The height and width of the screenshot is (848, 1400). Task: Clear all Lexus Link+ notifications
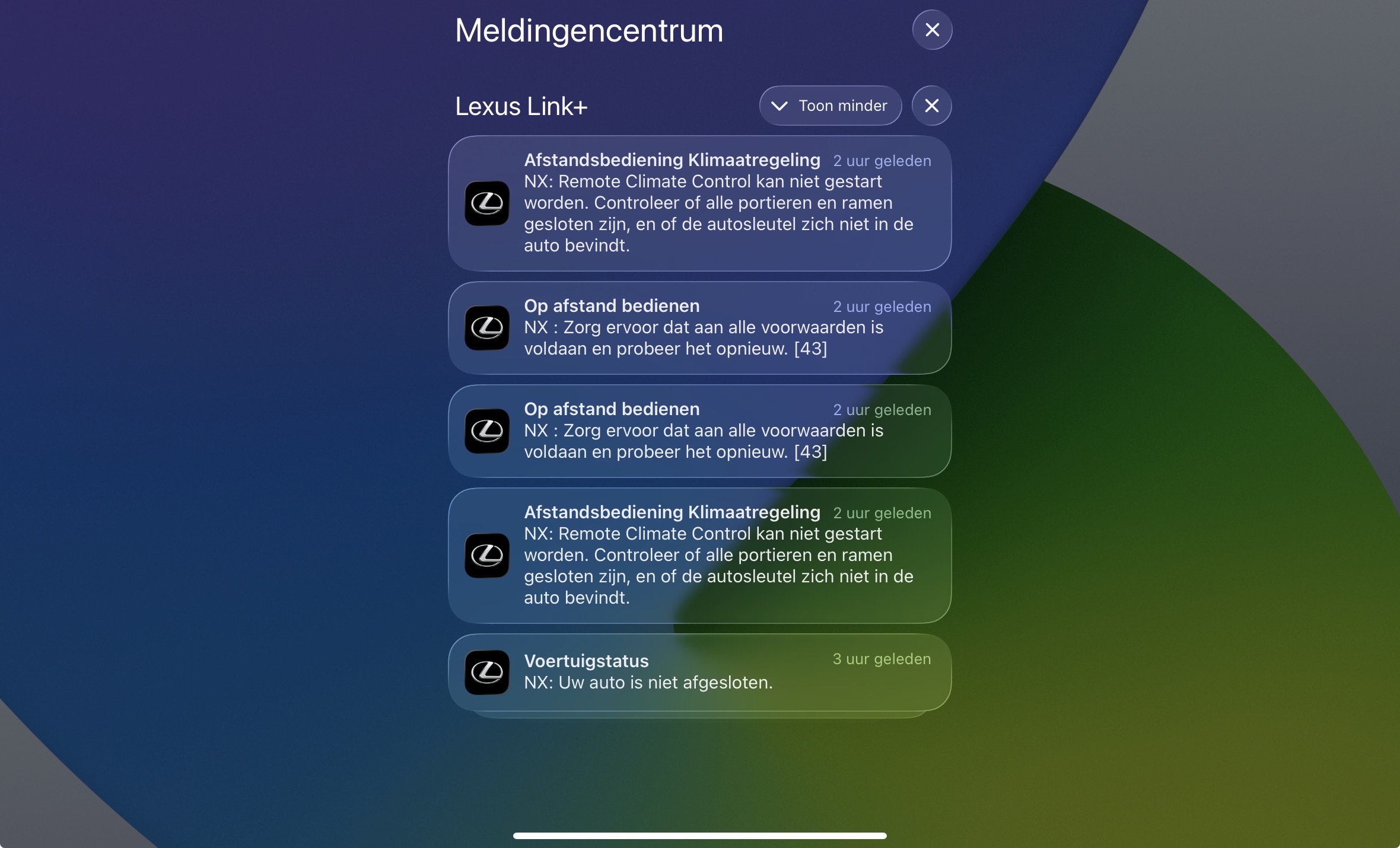pyautogui.click(x=931, y=106)
